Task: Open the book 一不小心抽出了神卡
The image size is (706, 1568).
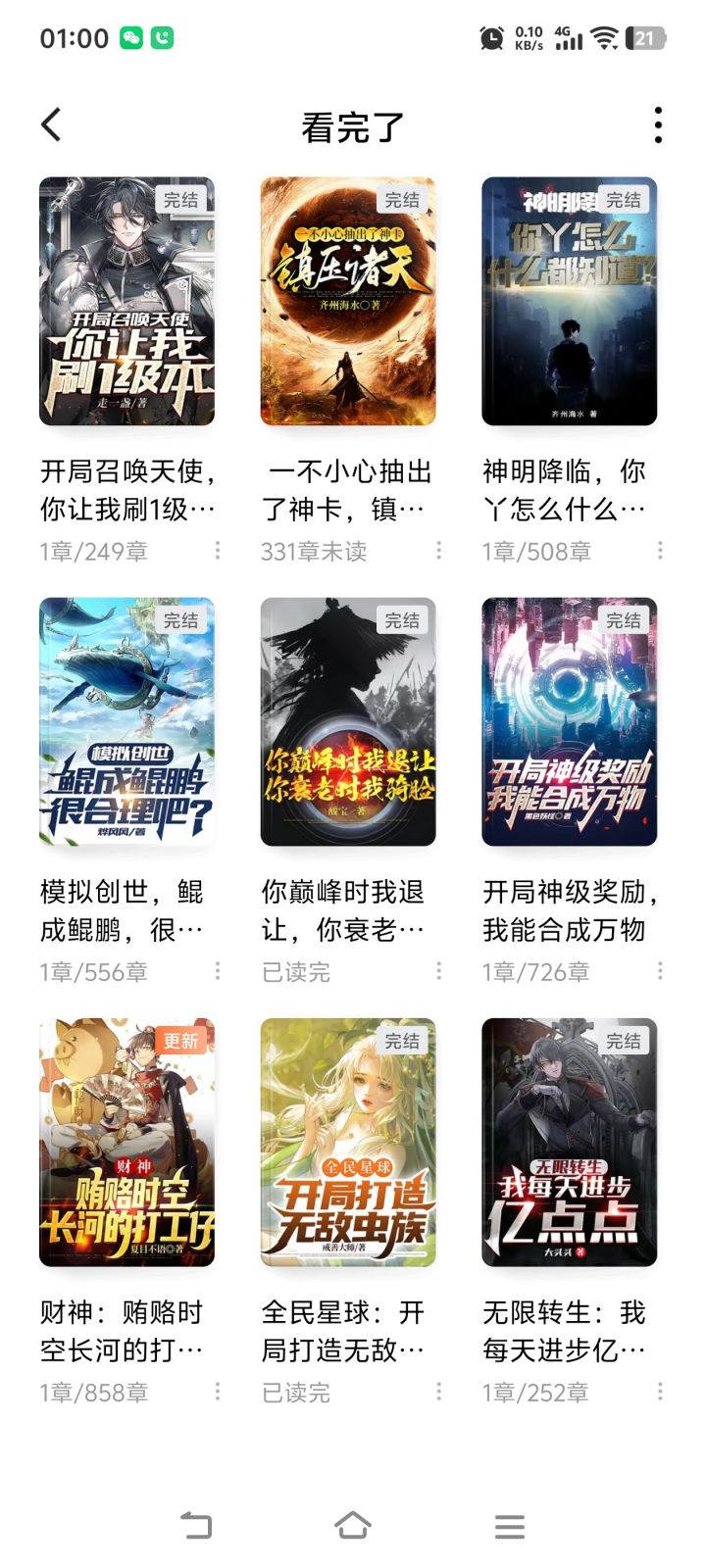Action: [348, 302]
